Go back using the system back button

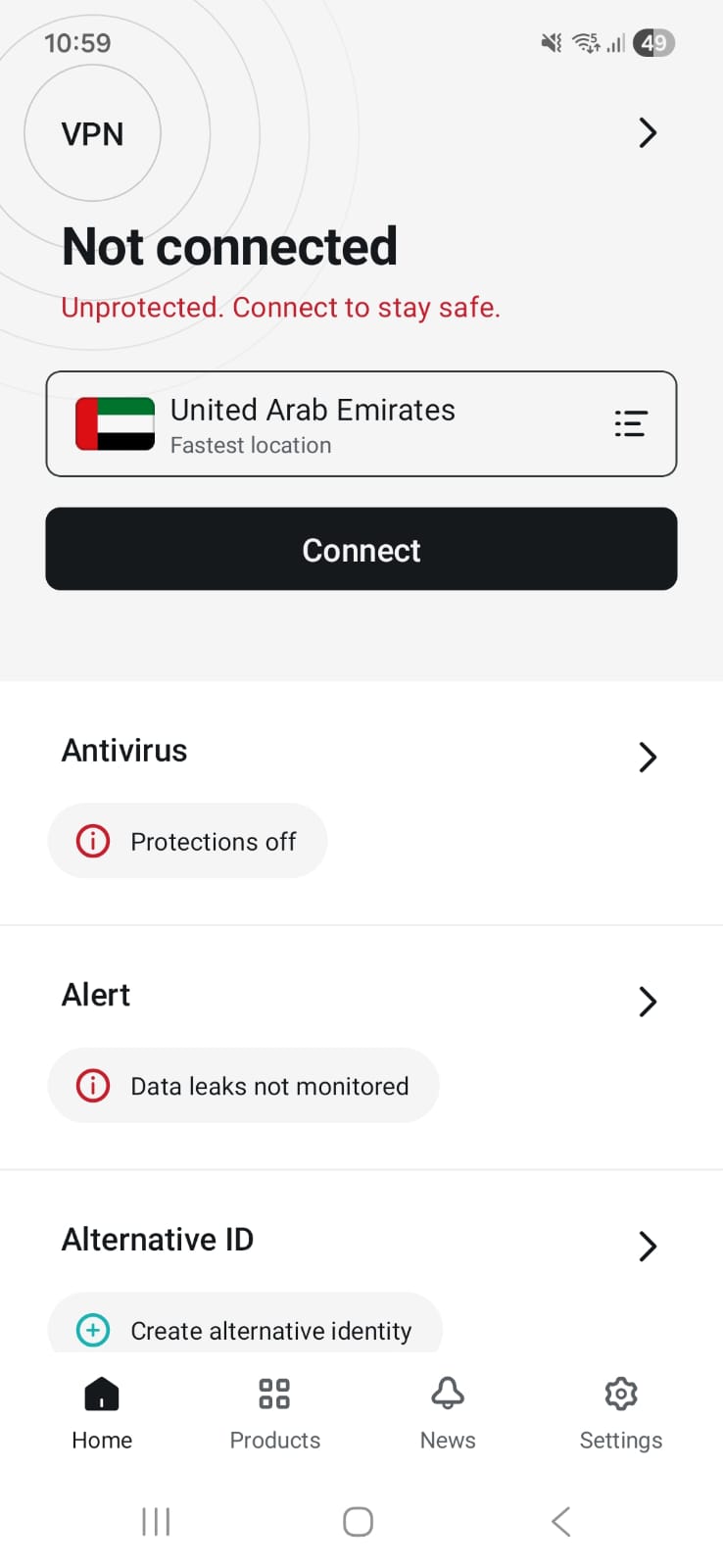click(560, 1521)
